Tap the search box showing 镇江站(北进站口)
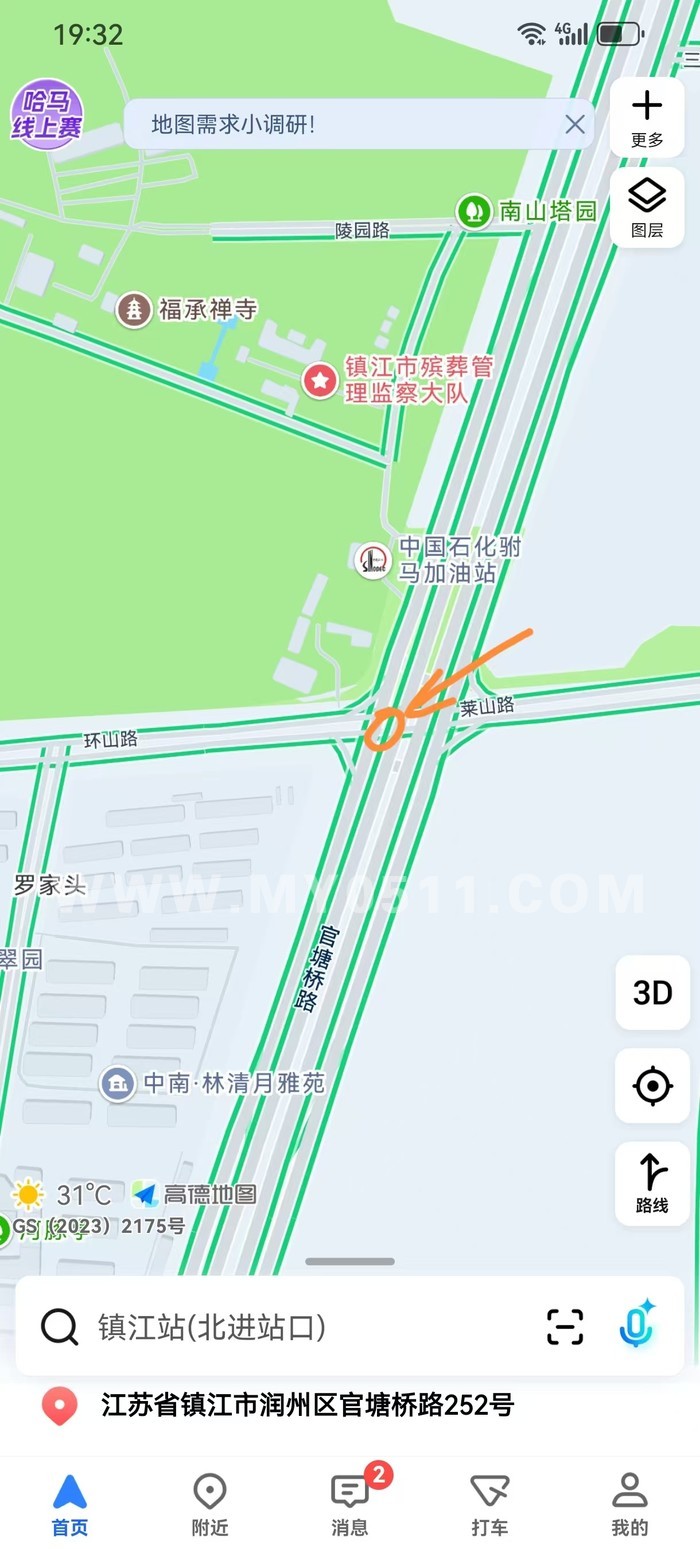Viewport: 700px width, 1549px height. (x=290, y=1327)
